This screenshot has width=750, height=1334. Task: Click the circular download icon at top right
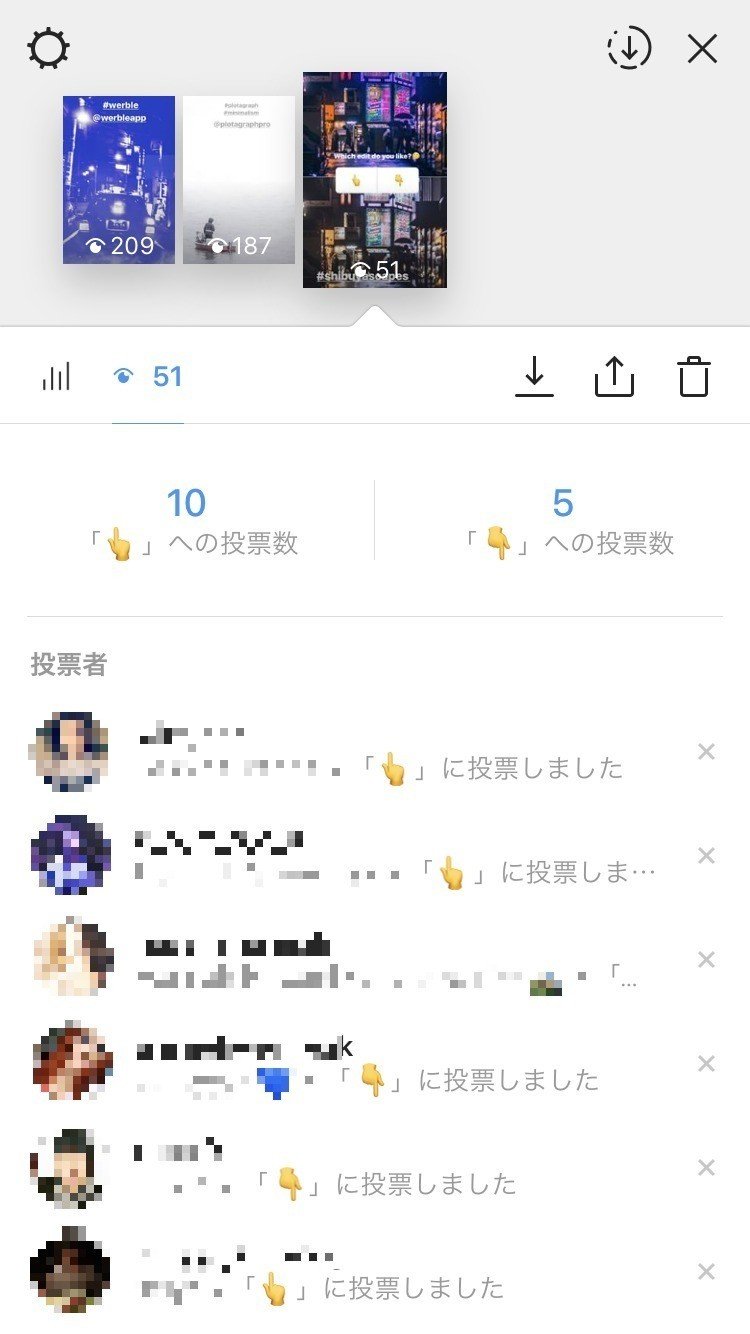click(x=628, y=47)
